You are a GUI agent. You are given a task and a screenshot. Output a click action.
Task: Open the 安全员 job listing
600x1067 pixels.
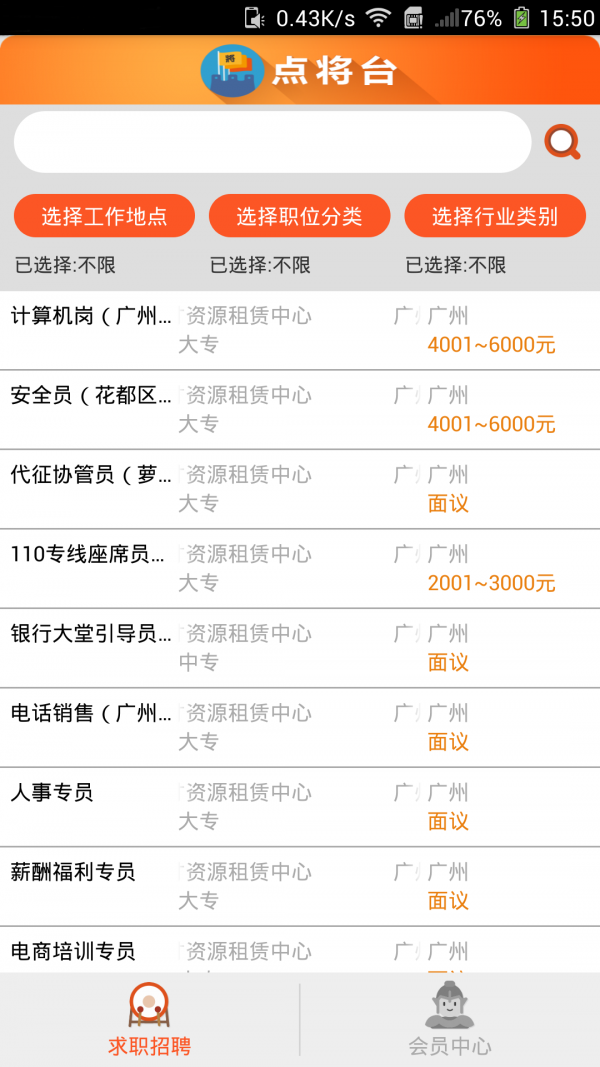click(x=300, y=410)
